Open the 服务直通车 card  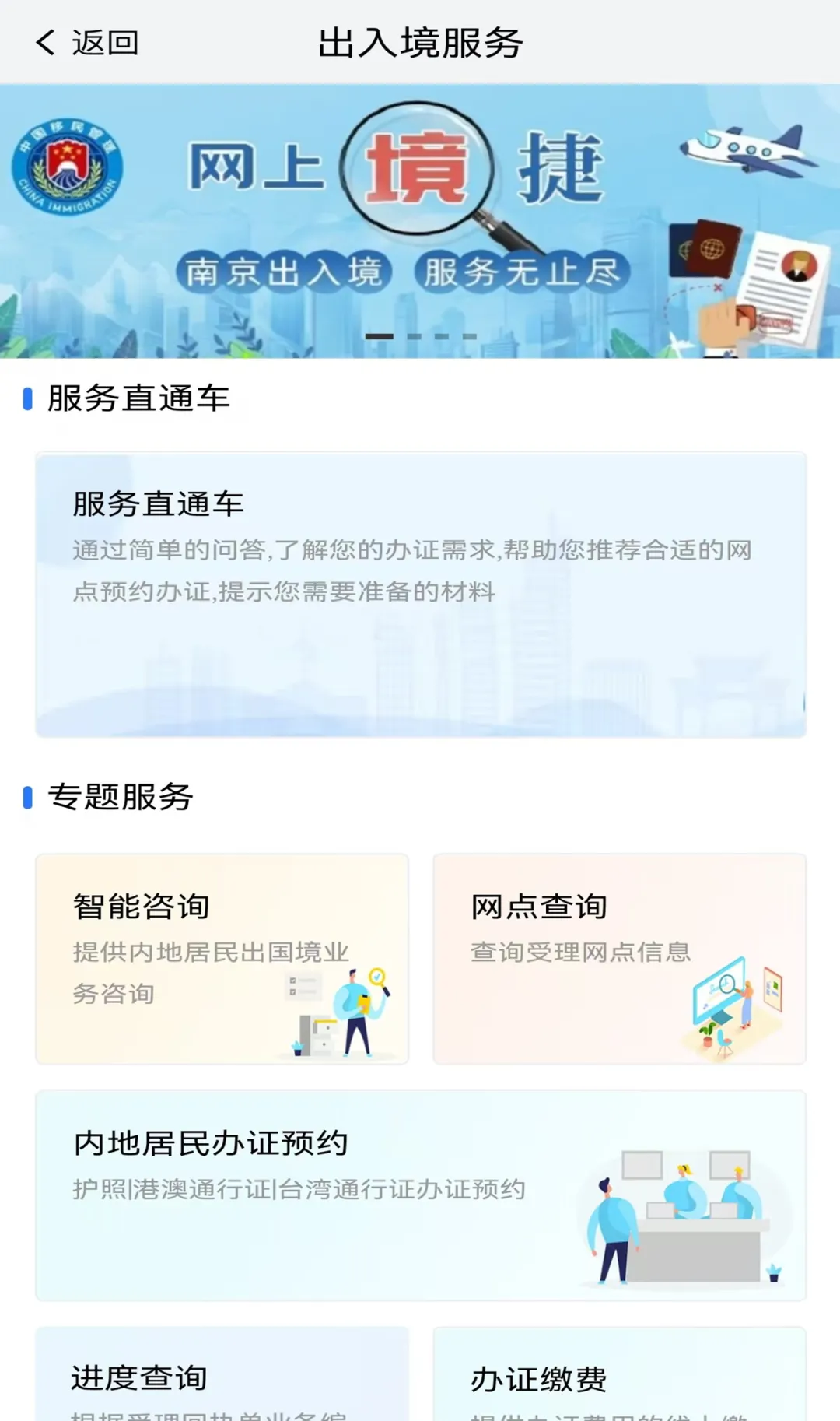point(420,595)
